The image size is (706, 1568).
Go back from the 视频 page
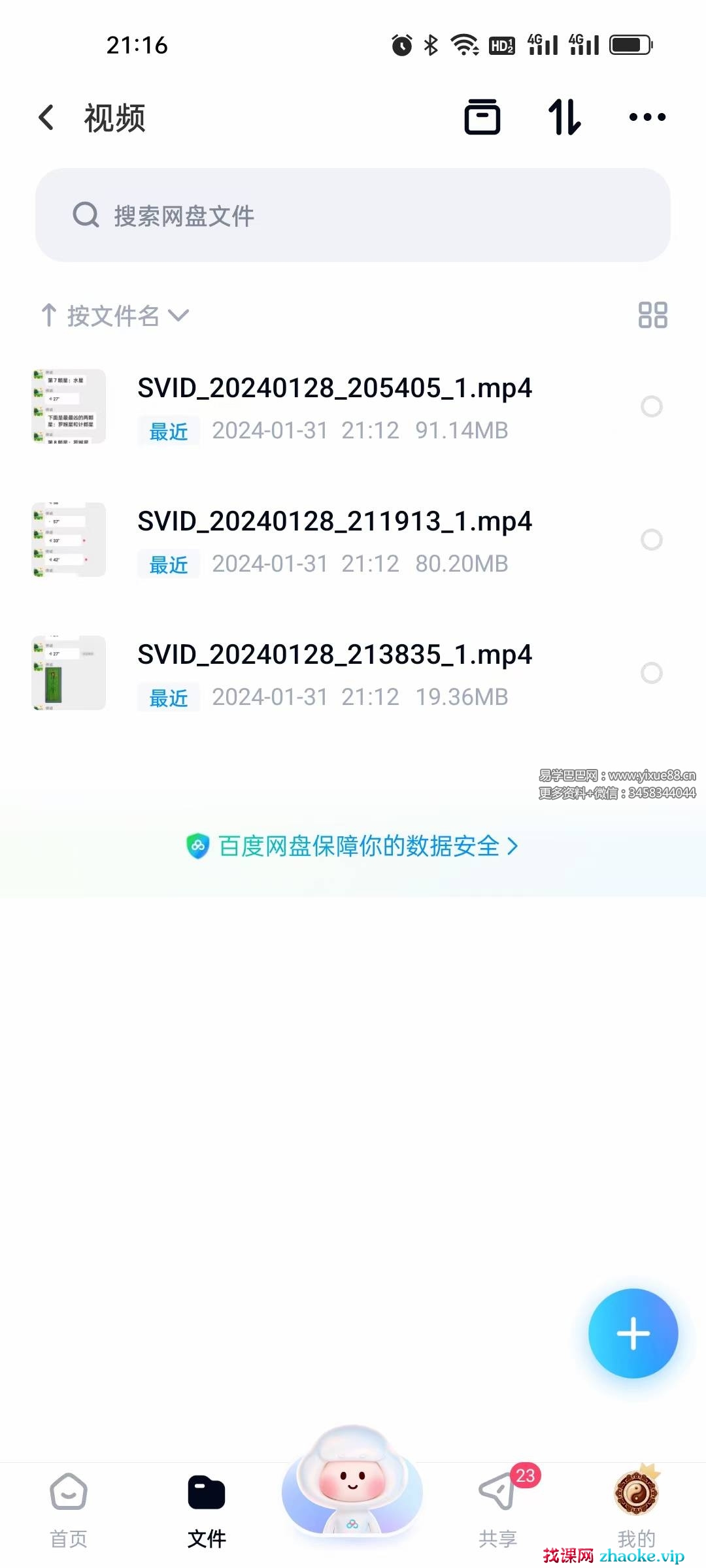46,118
